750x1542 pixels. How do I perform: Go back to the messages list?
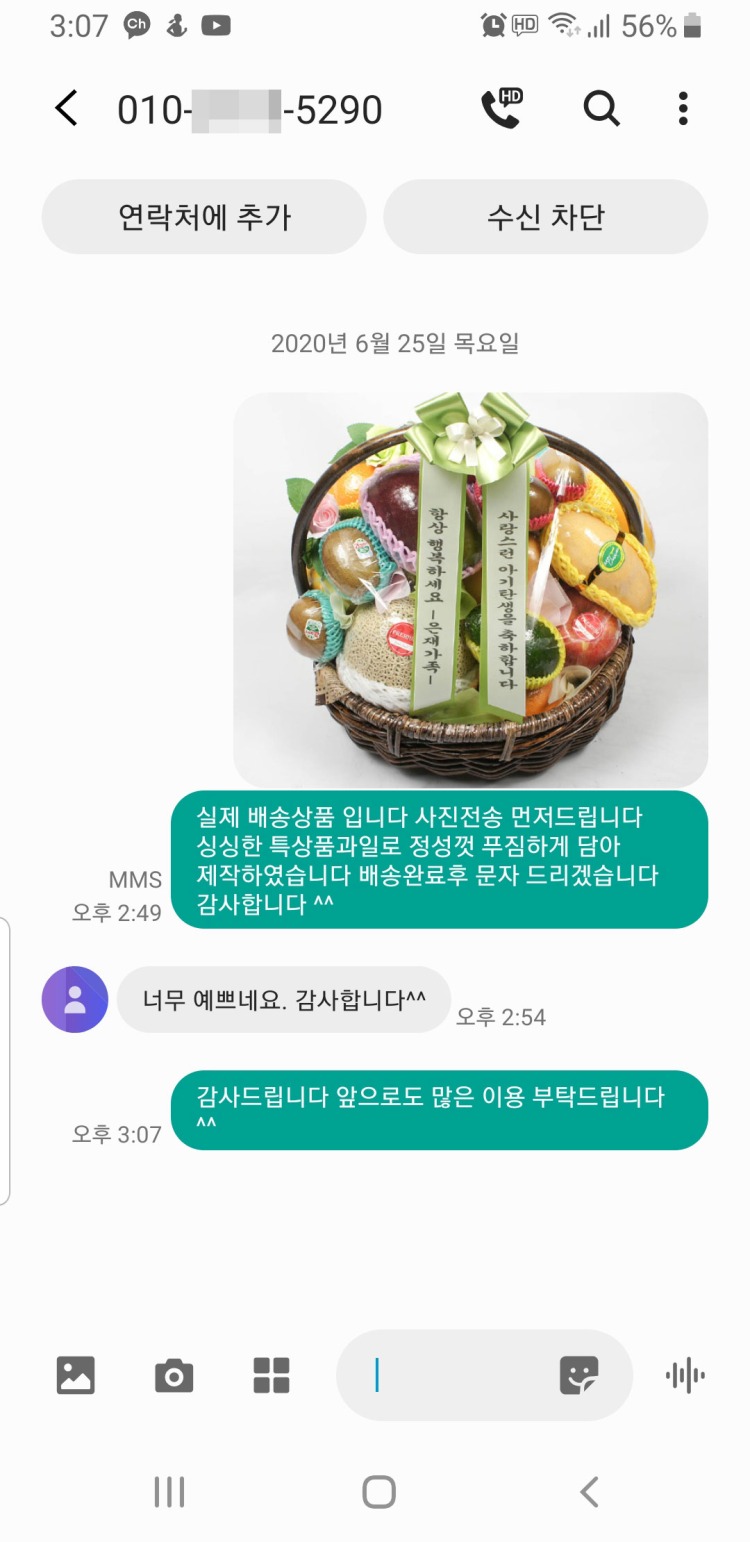click(x=66, y=108)
